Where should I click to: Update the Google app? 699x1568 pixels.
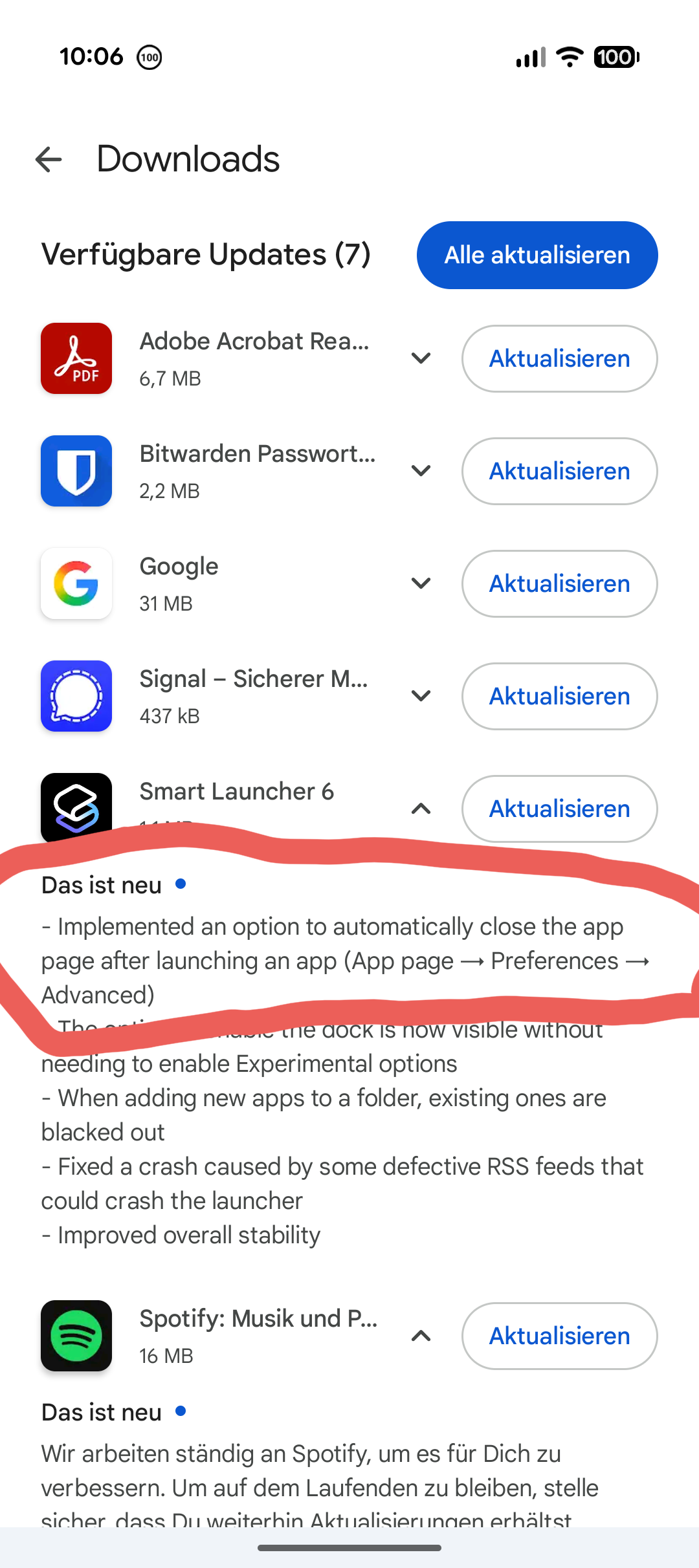(x=559, y=583)
